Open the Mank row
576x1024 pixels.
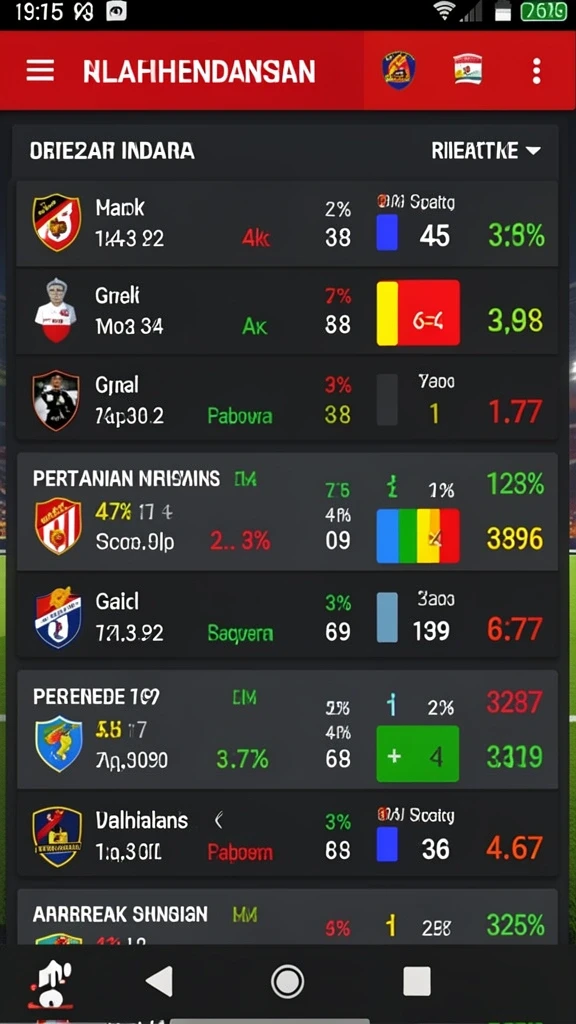click(x=287, y=223)
